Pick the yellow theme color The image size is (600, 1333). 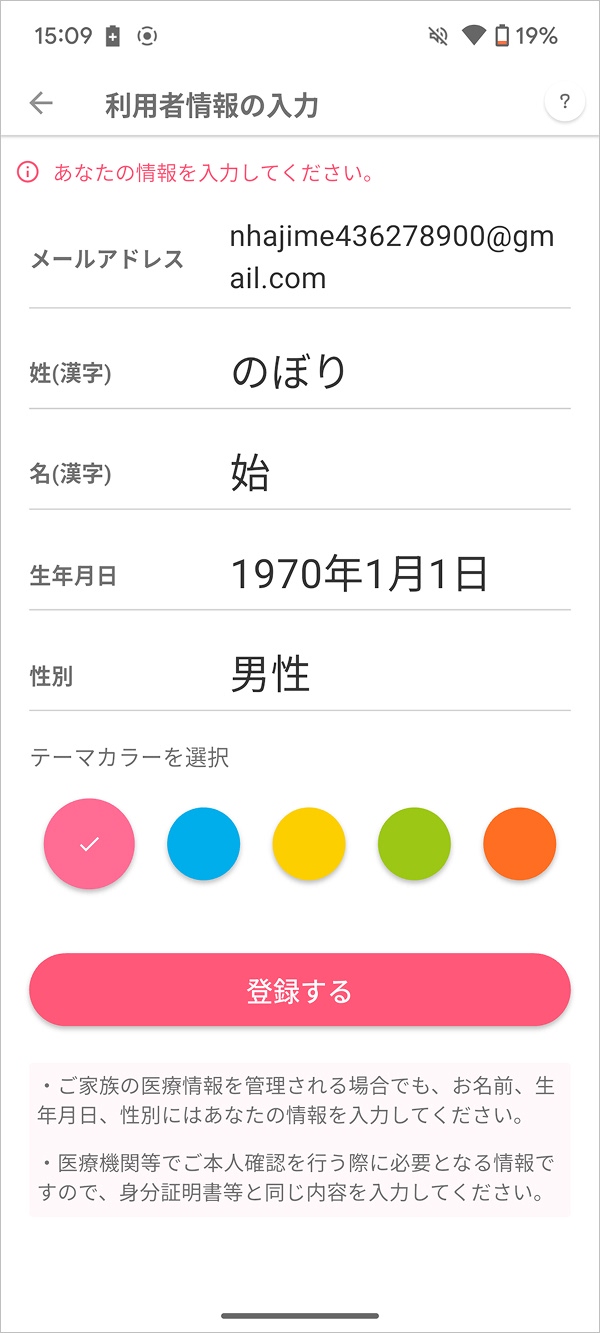pos(309,844)
